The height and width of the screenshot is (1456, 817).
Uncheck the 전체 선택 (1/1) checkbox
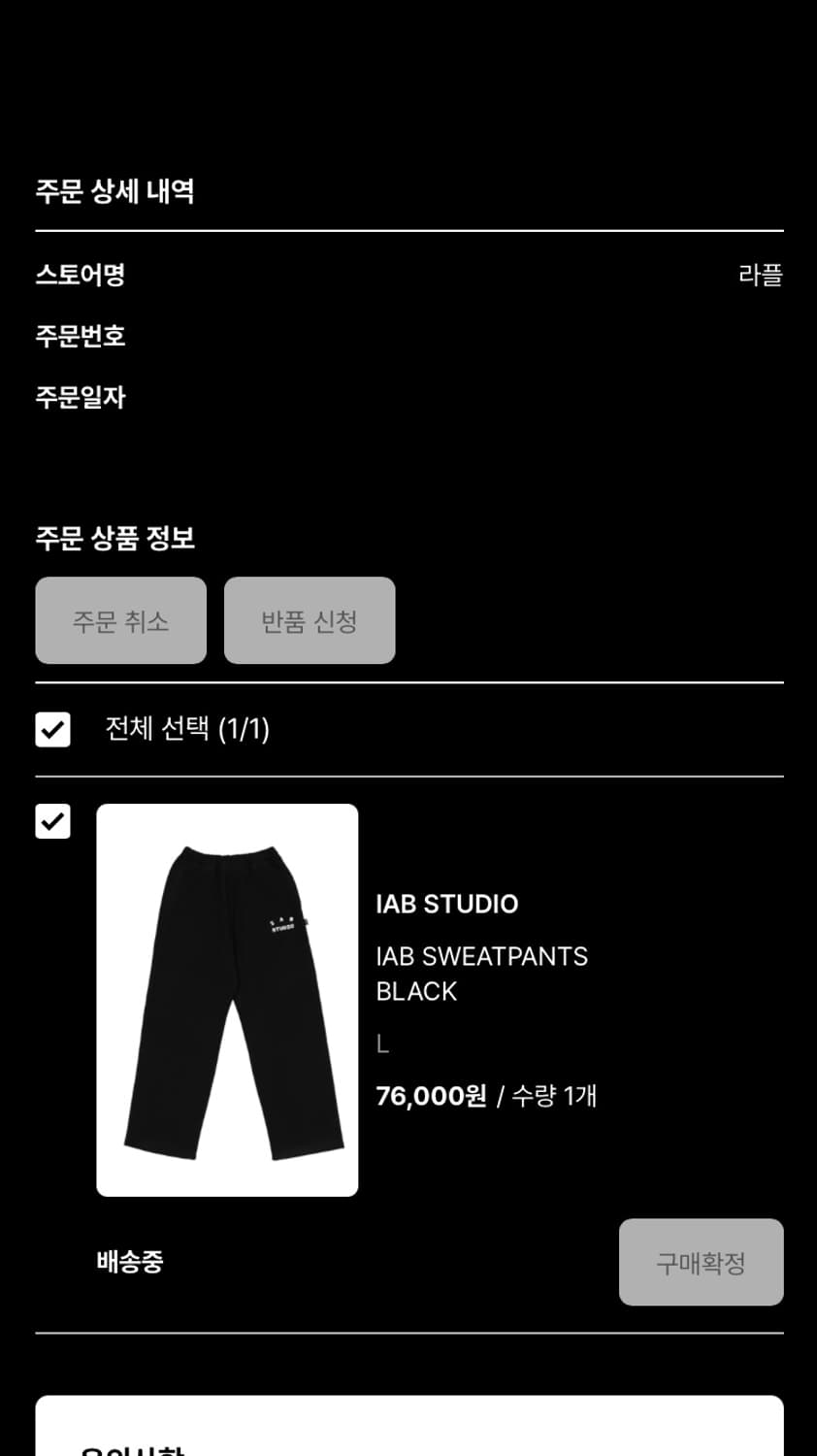[52, 729]
